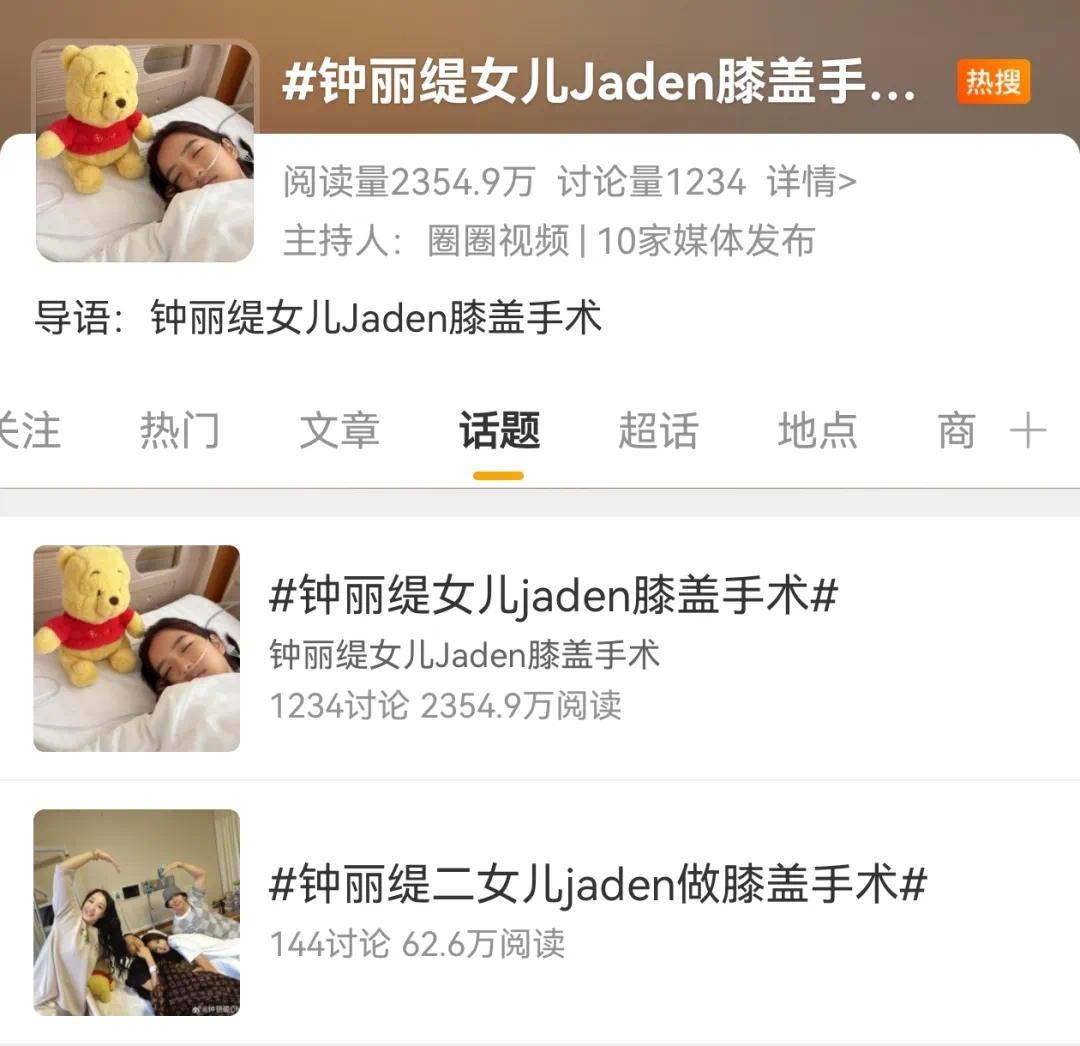
Task: Tap the plus icon beside tabs
Action: coord(1028,430)
